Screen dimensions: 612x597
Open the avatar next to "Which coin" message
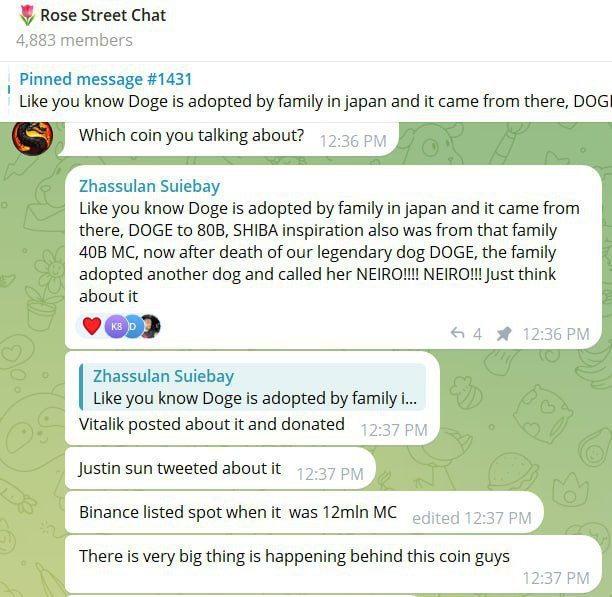coord(31,137)
